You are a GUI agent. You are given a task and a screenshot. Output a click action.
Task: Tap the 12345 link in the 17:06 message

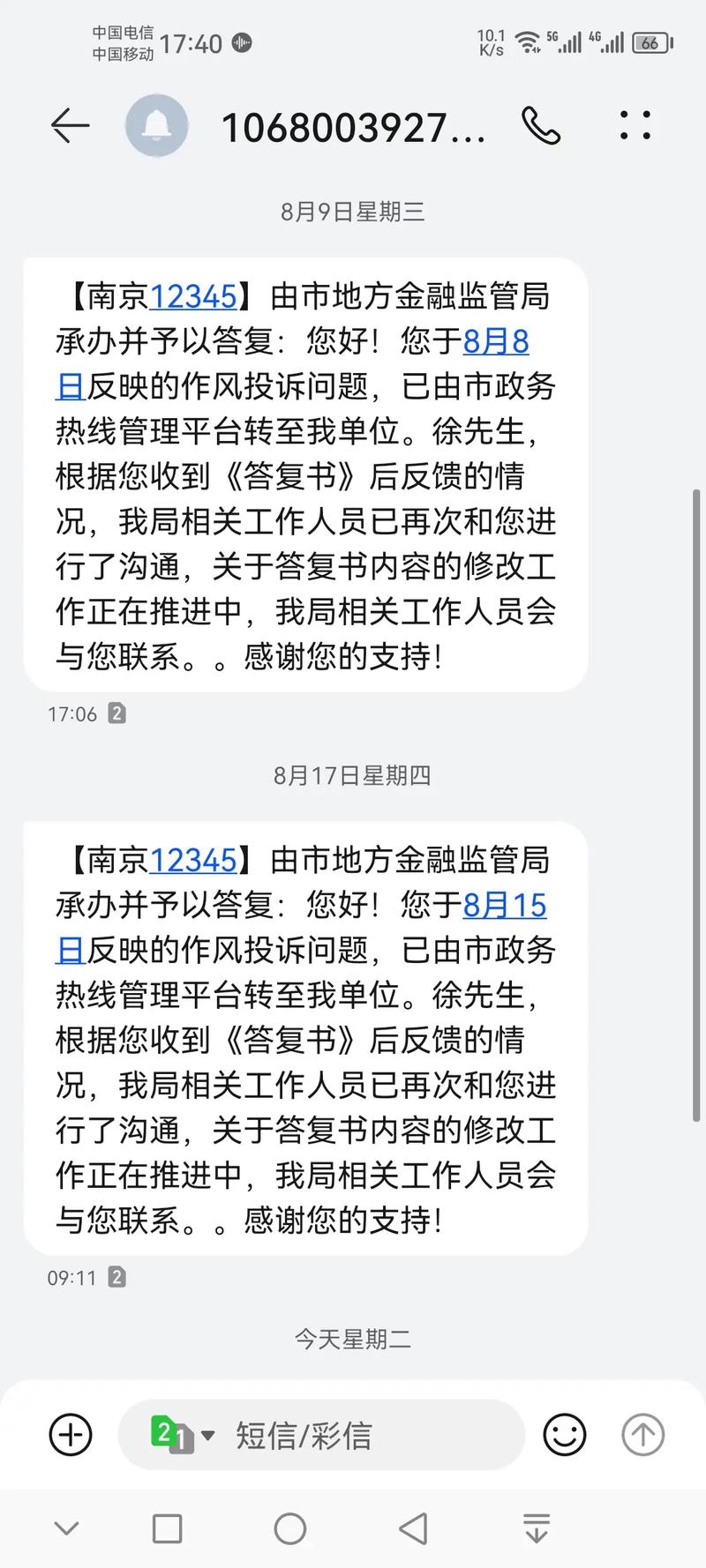[x=193, y=296]
